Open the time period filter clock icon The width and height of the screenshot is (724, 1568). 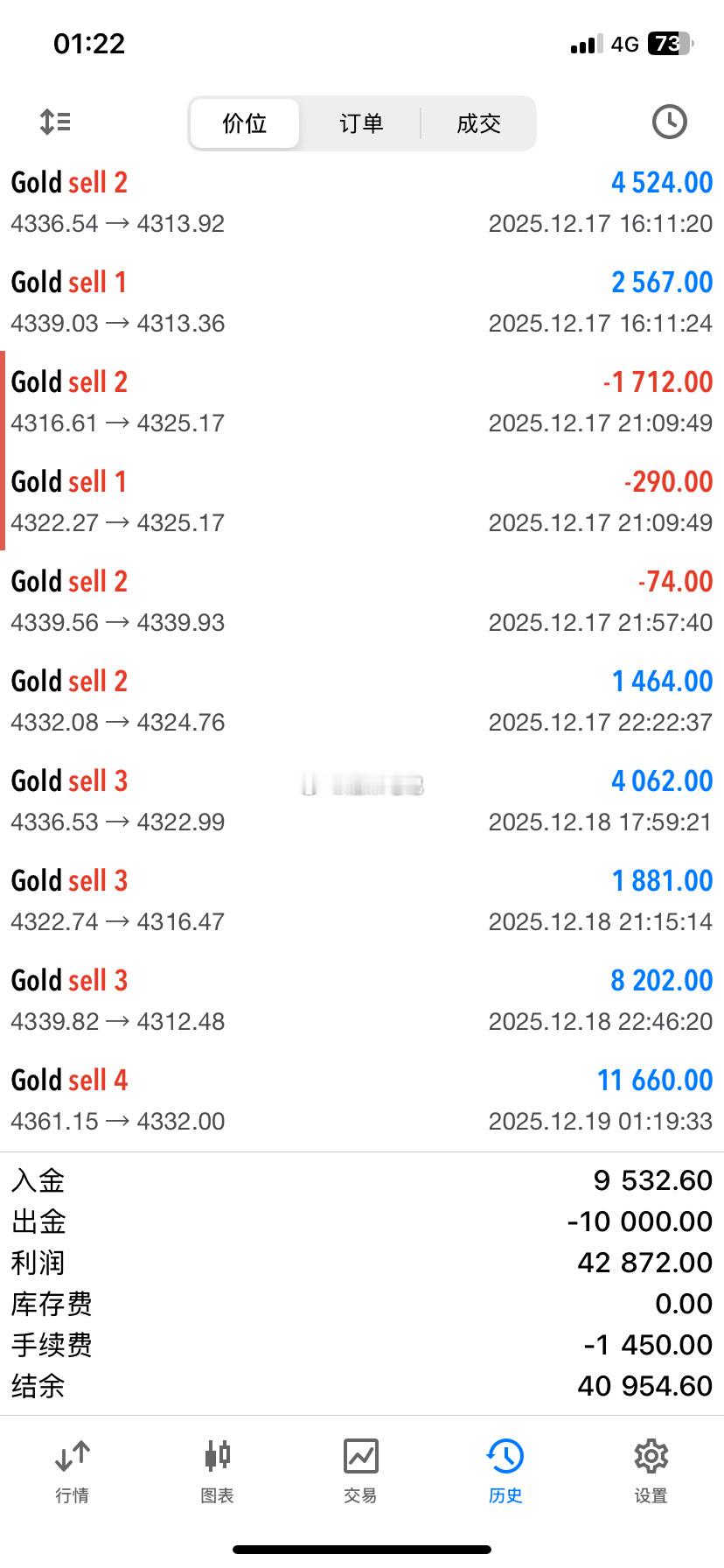coord(669,122)
